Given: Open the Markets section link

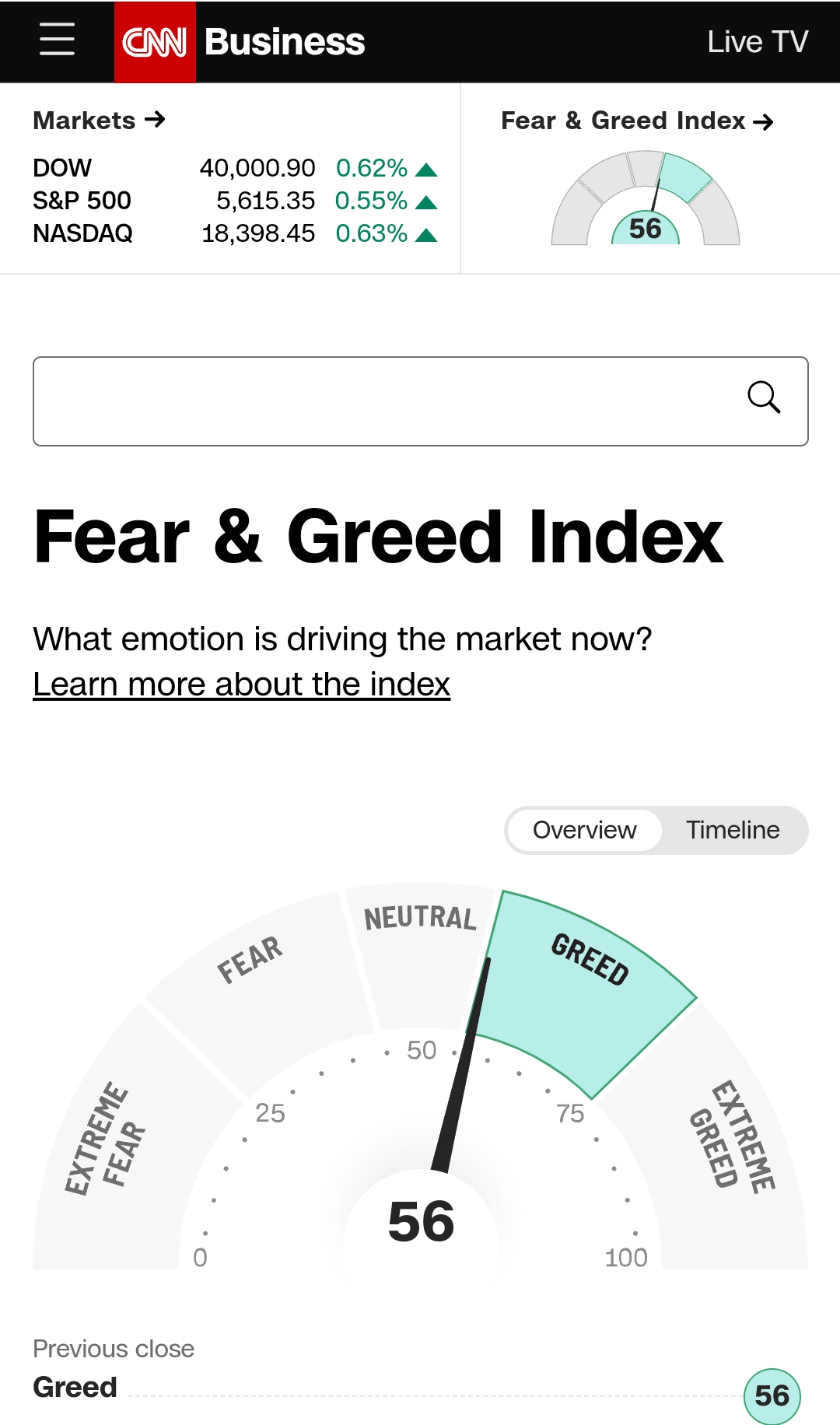Looking at the screenshot, I should click(99, 121).
